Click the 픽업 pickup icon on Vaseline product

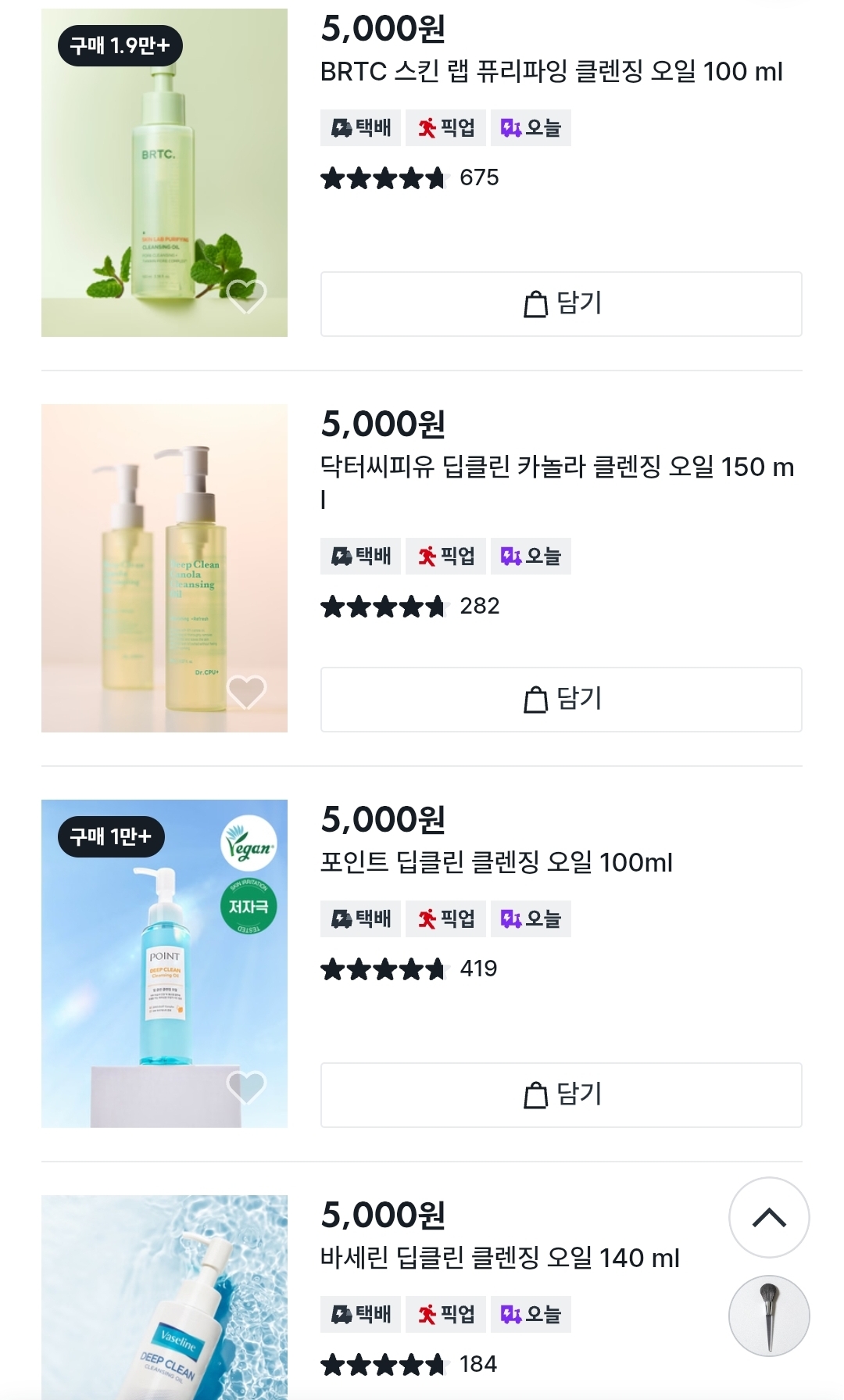coord(445,1315)
